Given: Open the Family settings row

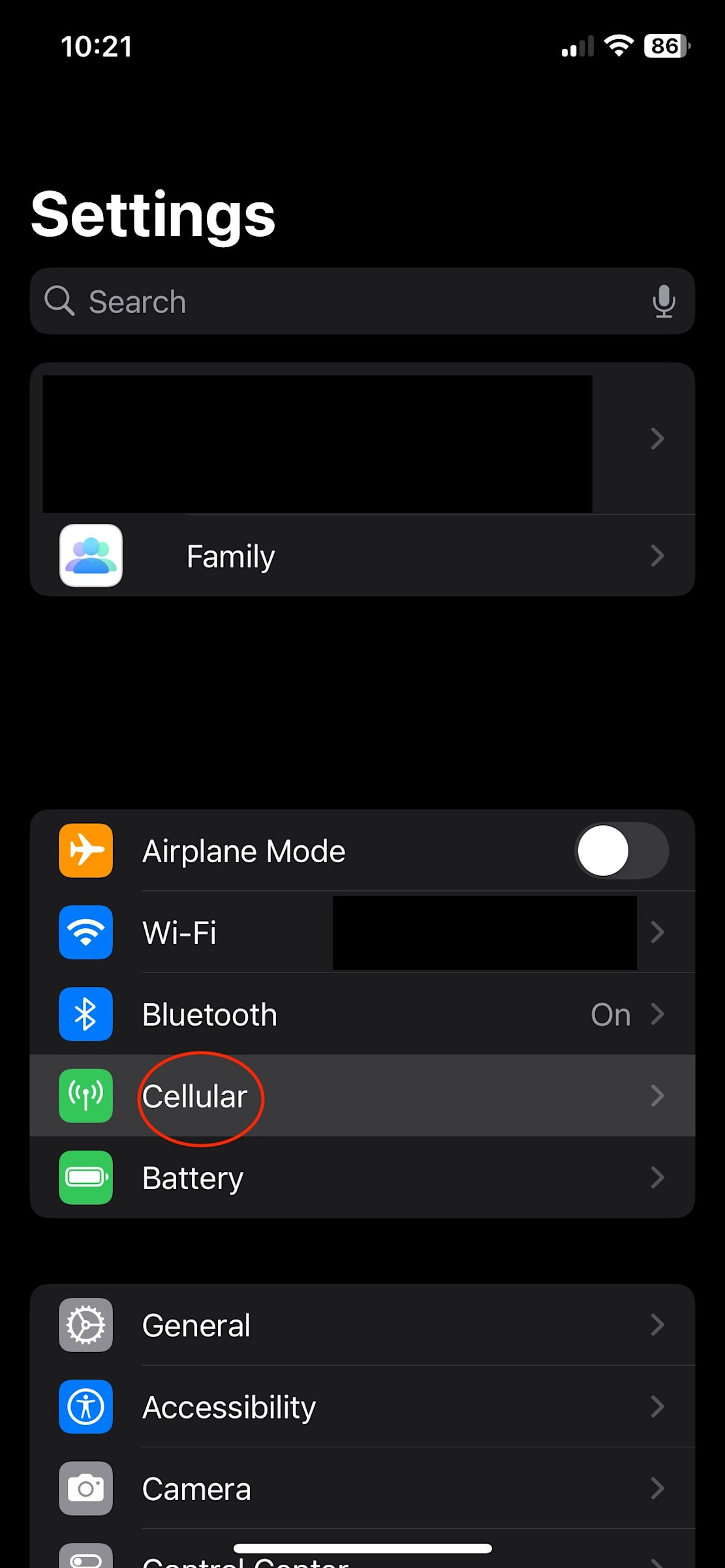Looking at the screenshot, I should click(362, 556).
